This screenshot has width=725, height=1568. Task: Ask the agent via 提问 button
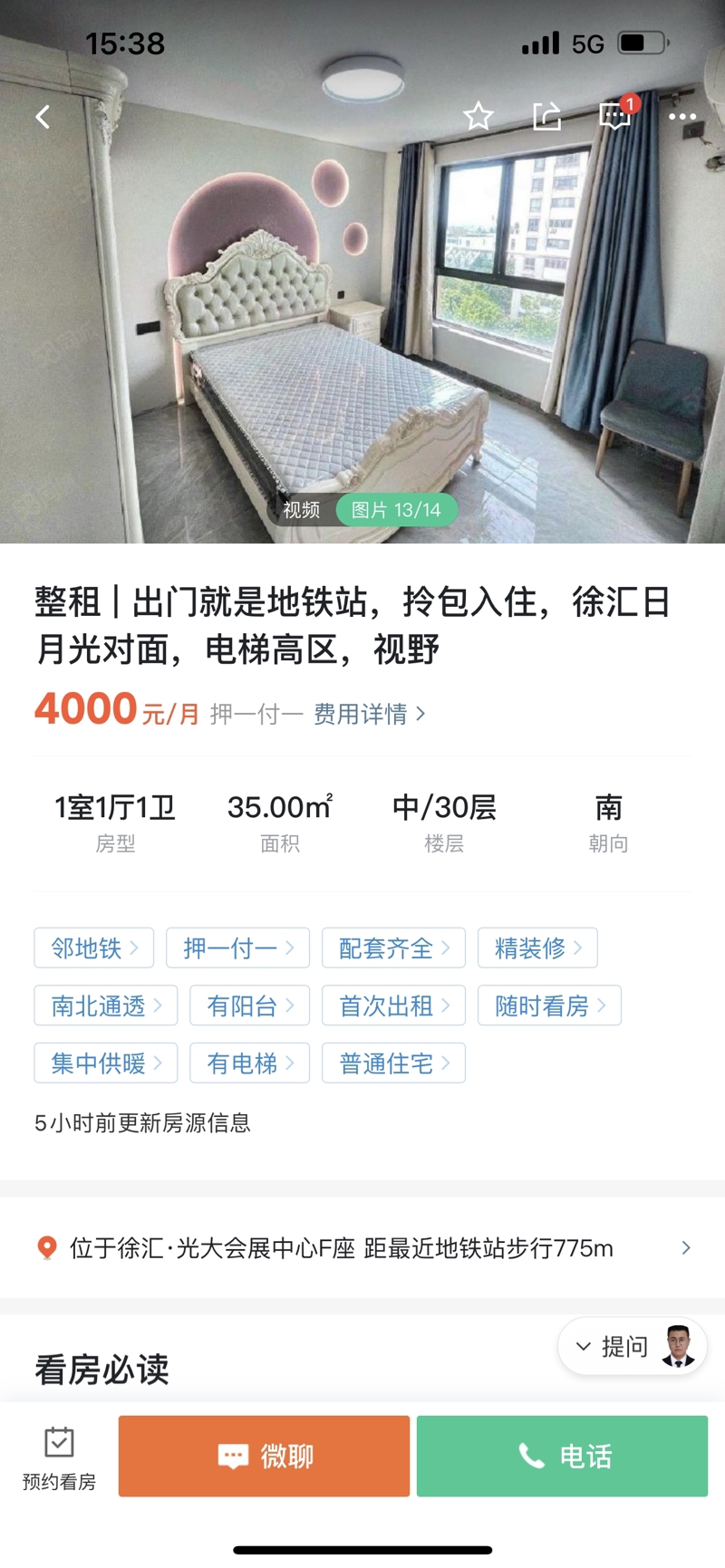point(625,1347)
